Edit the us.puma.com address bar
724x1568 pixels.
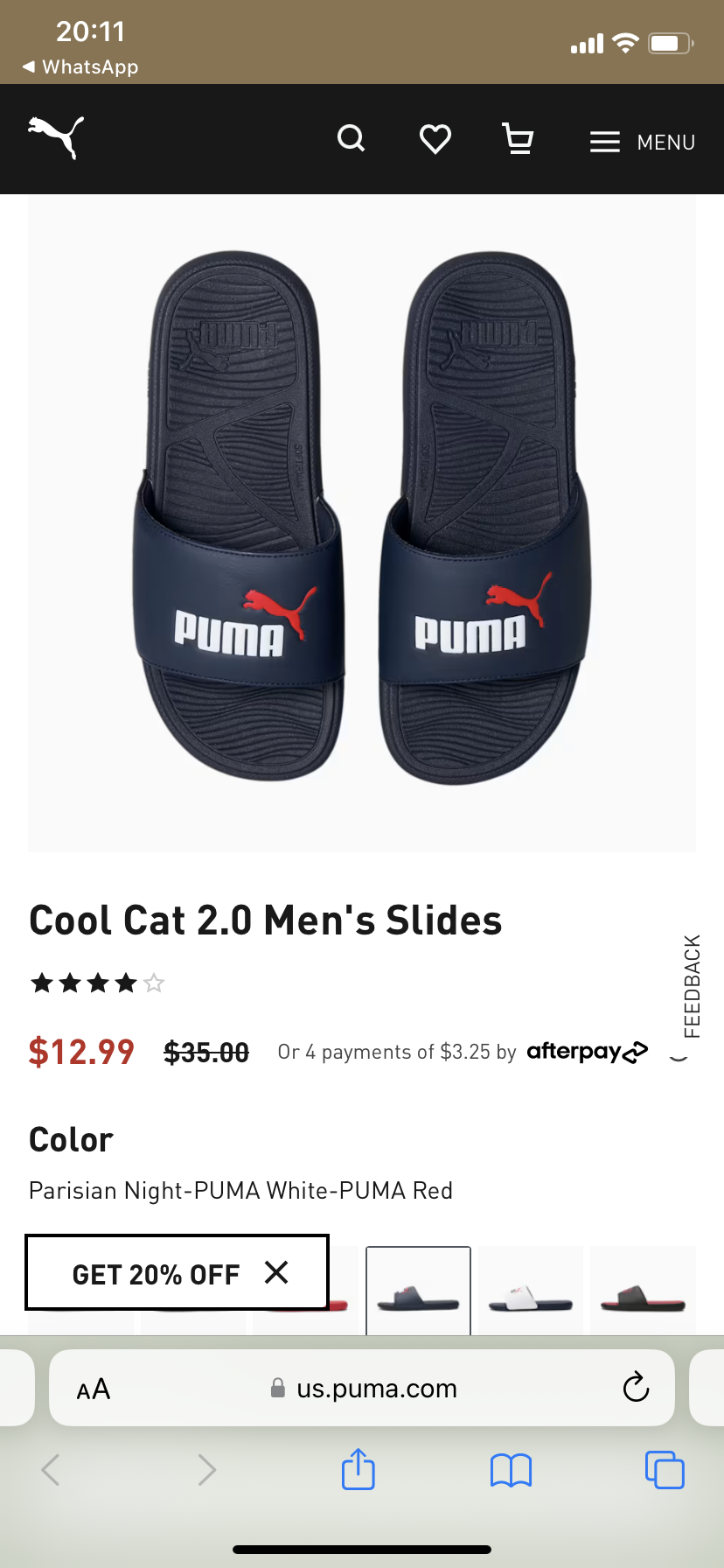point(376,1389)
